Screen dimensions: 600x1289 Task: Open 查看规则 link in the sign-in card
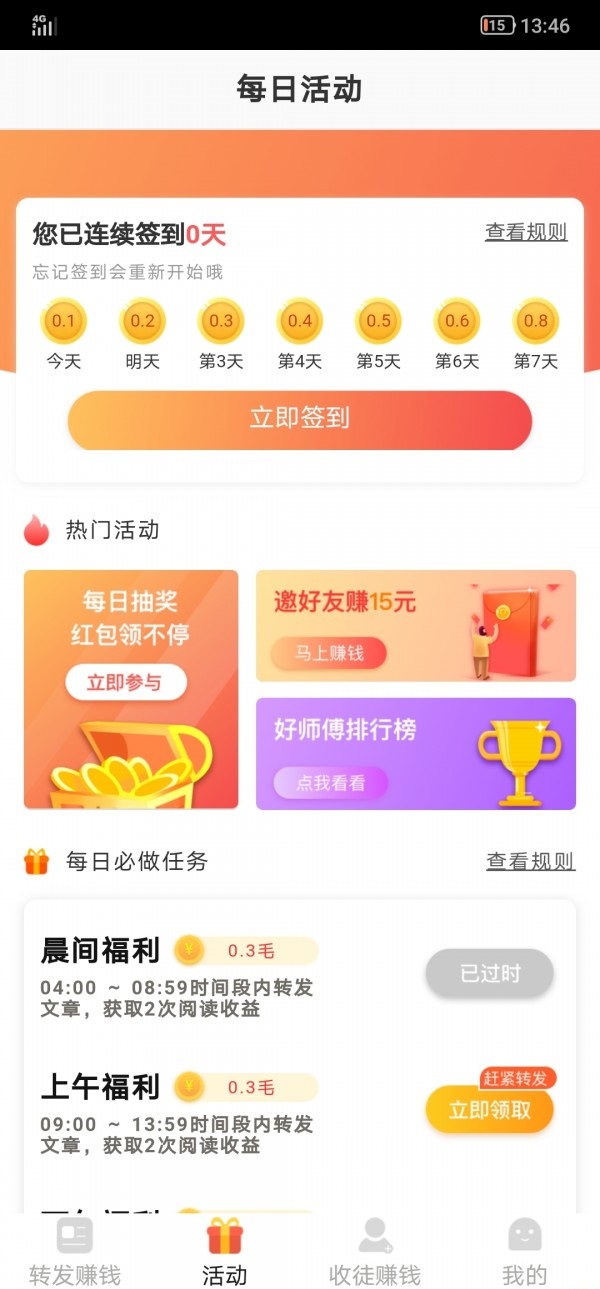tap(526, 233)
